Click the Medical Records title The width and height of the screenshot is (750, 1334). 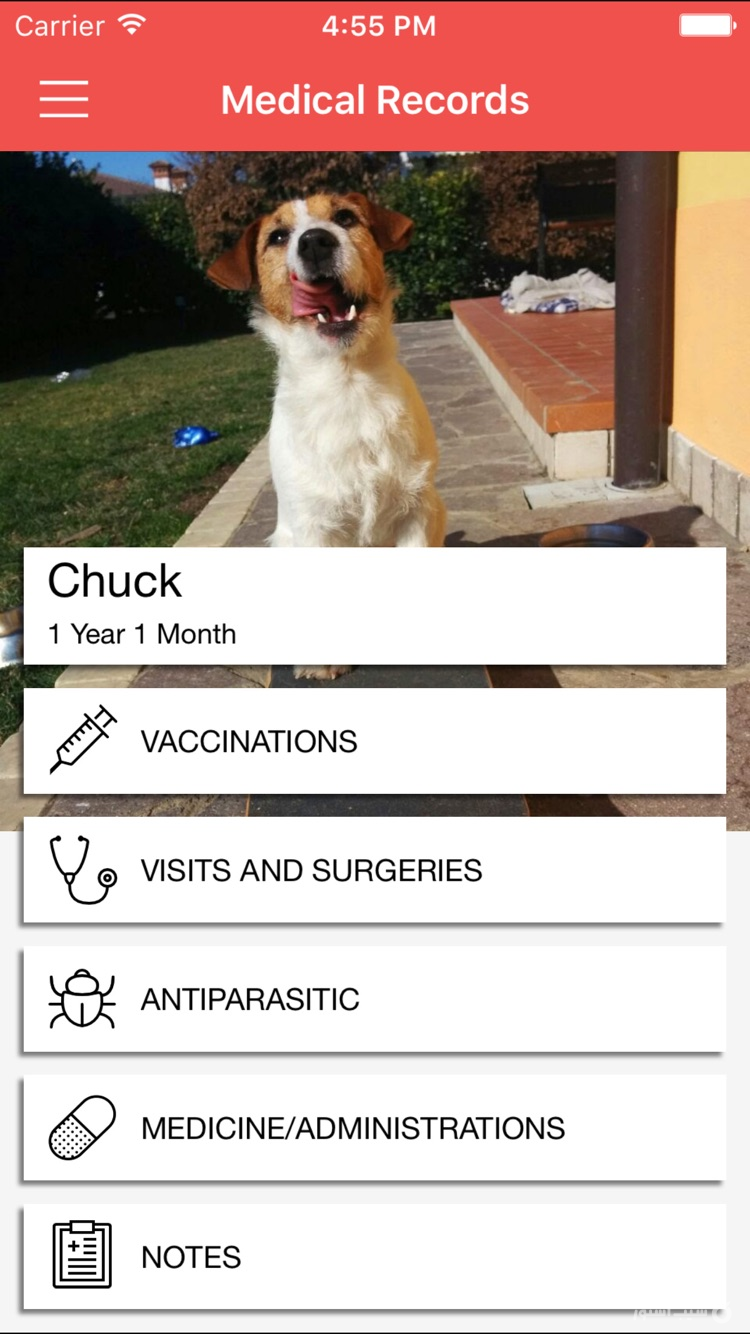(375, 100)
